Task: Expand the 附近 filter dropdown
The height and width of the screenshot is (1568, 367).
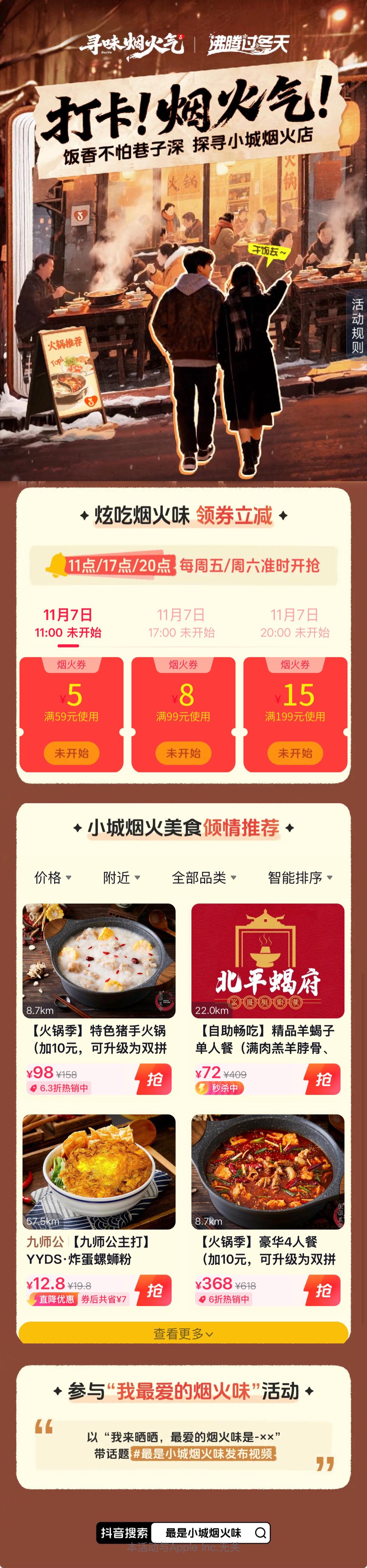Action: point(121,877)
